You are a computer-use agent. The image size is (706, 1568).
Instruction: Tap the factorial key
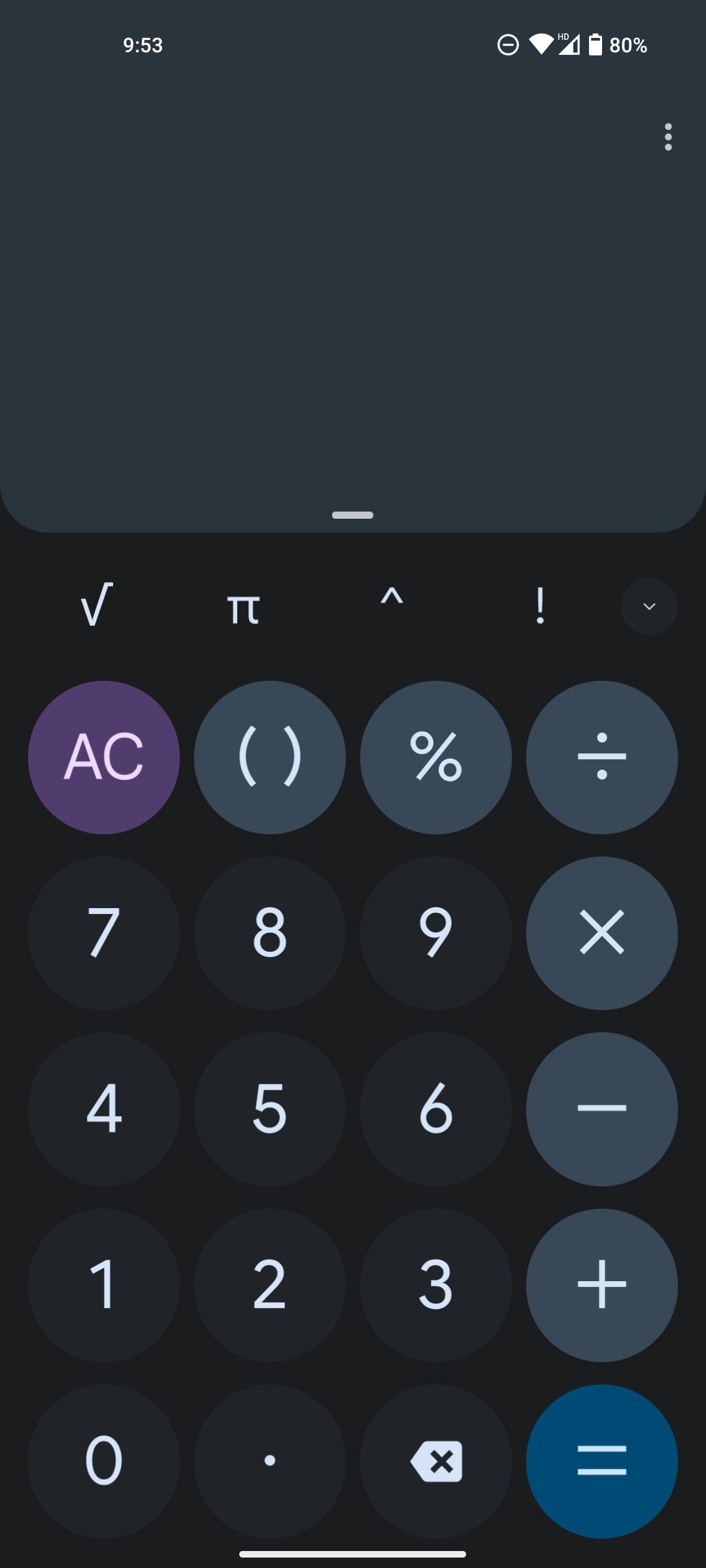[540, 605]
